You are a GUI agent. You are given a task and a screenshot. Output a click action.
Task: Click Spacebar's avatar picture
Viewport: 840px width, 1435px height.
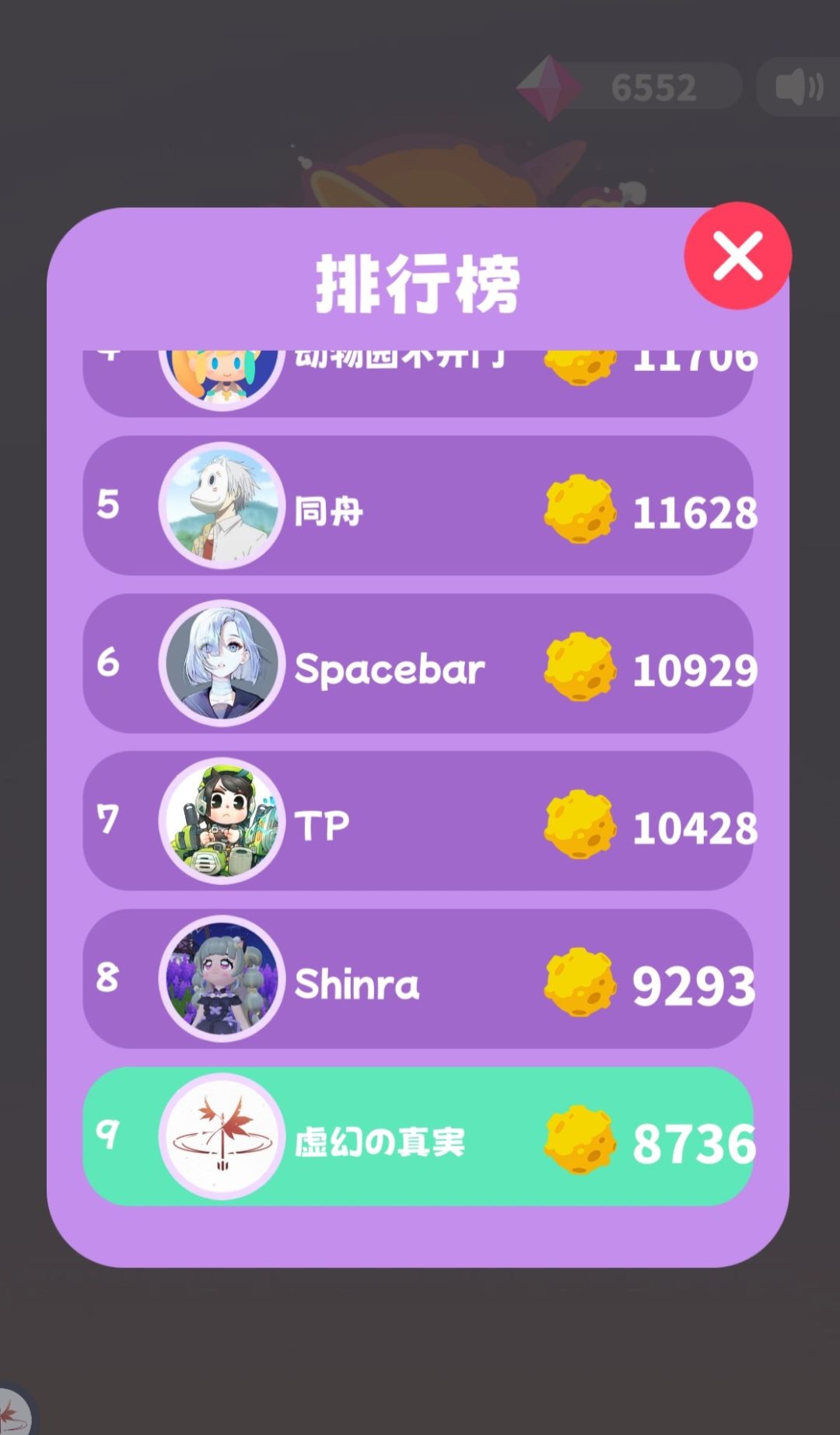[x=222, y=663]
